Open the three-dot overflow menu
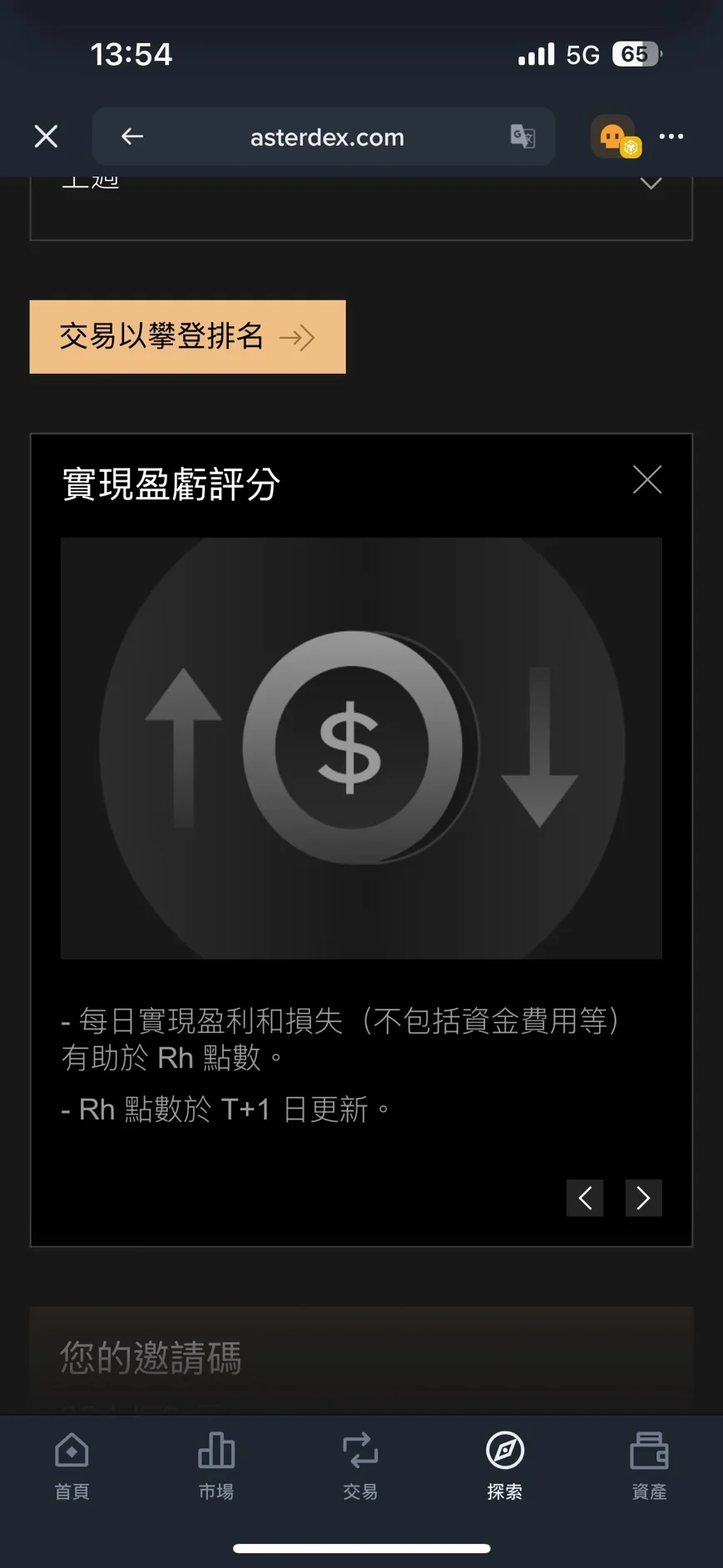This screenshot has width=723, height=1568. (x=671, y=136)
